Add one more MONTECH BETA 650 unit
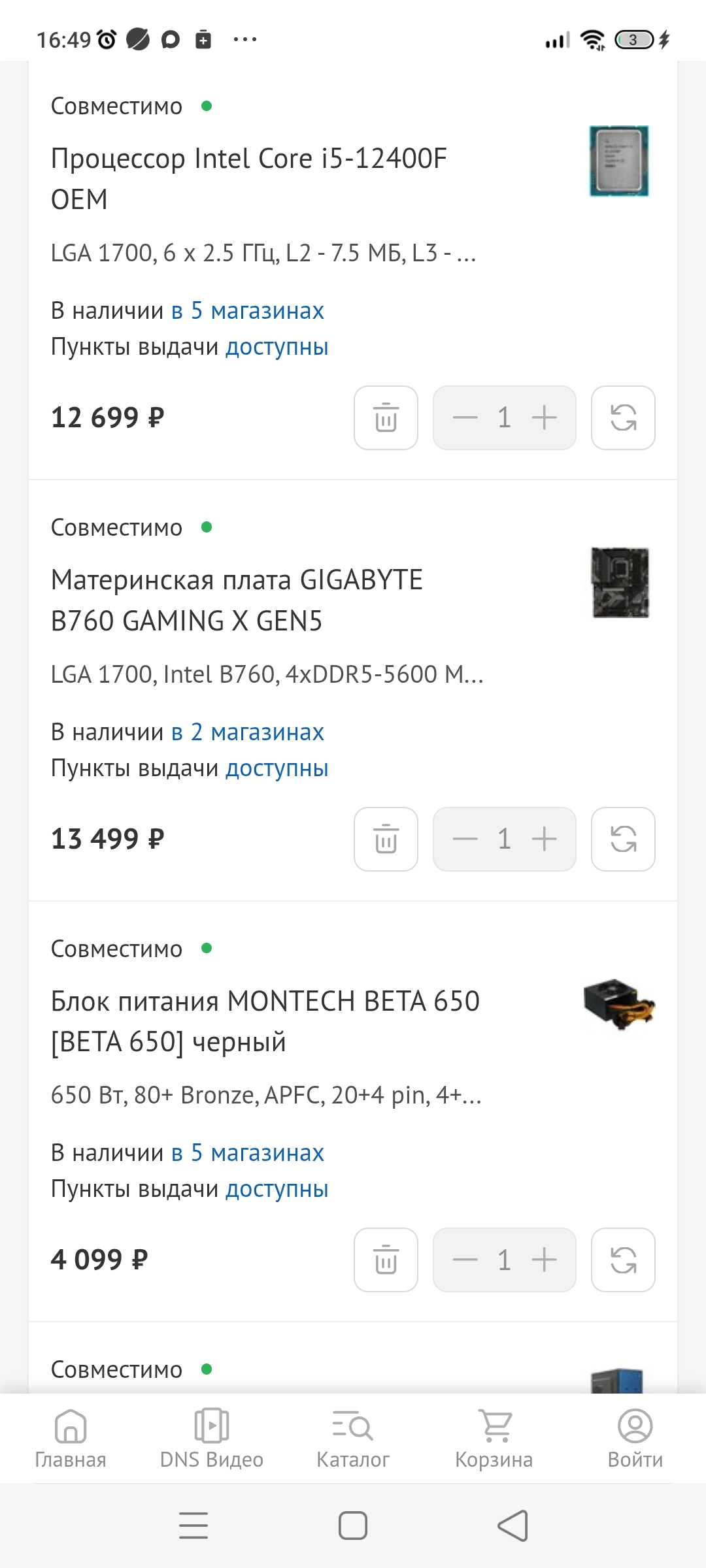Image resolution: width=706 pixels, height=1568 pixels. point(544,1260)
